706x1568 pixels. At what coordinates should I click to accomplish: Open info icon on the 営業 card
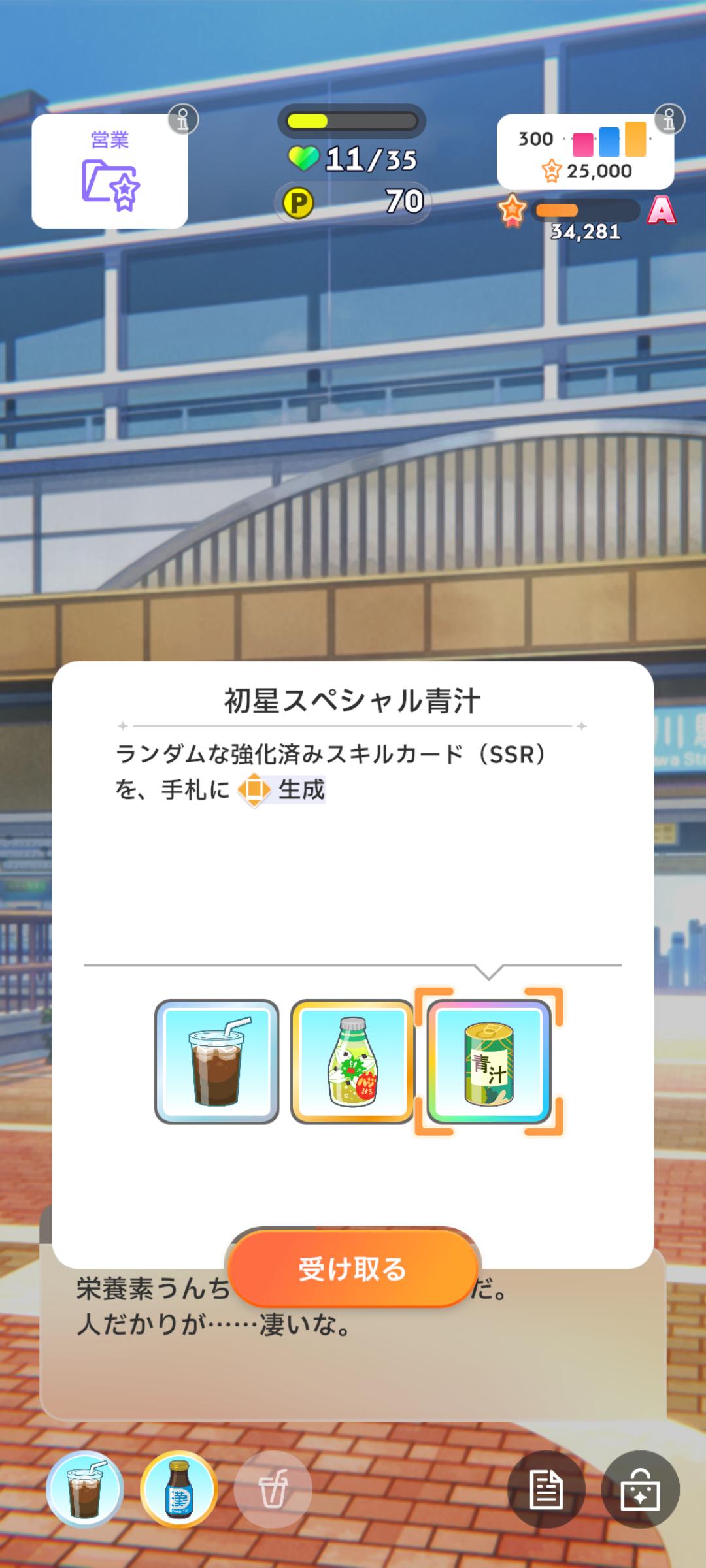pos(182,120)
